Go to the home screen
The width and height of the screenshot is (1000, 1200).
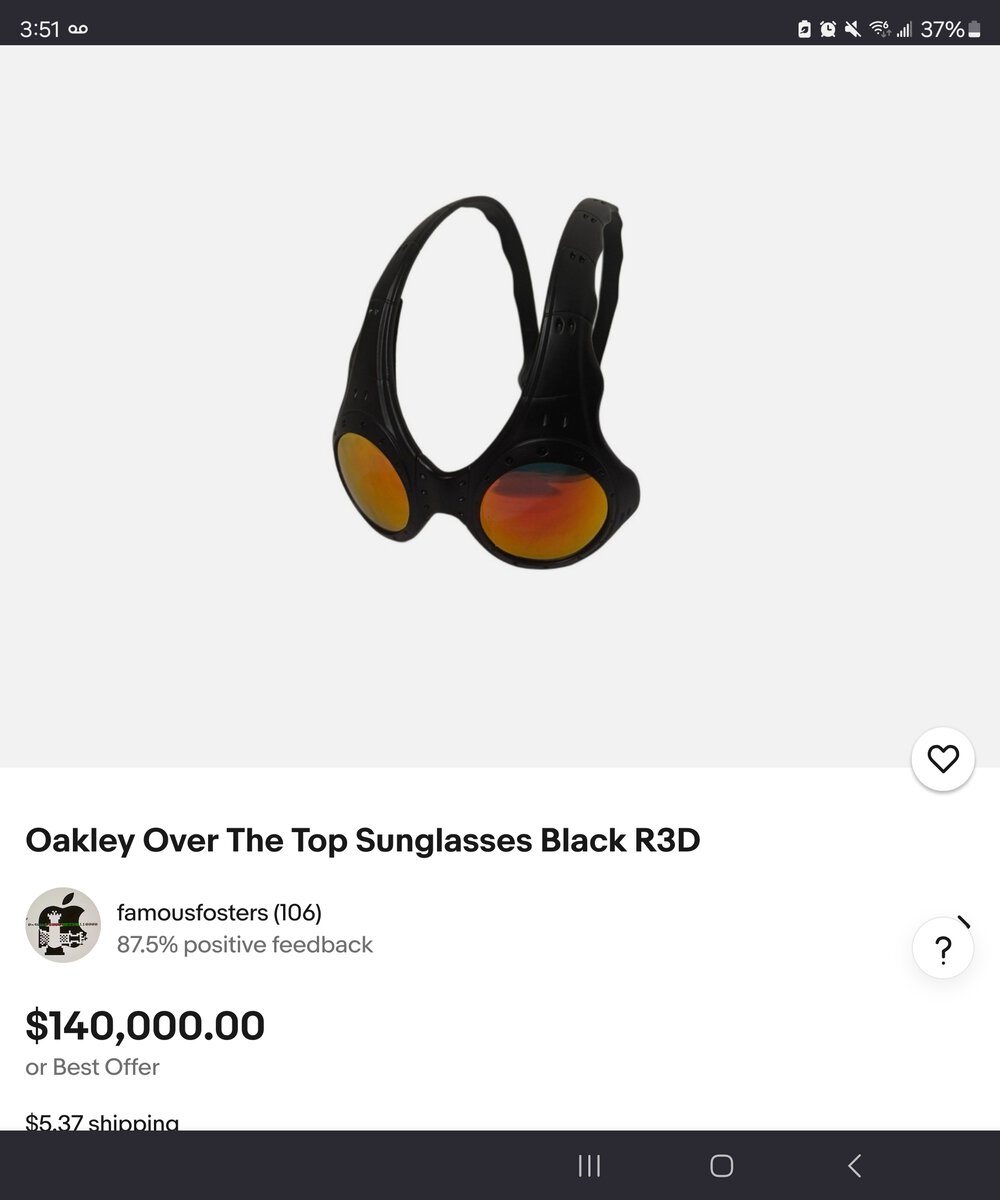click(721, 1165)
